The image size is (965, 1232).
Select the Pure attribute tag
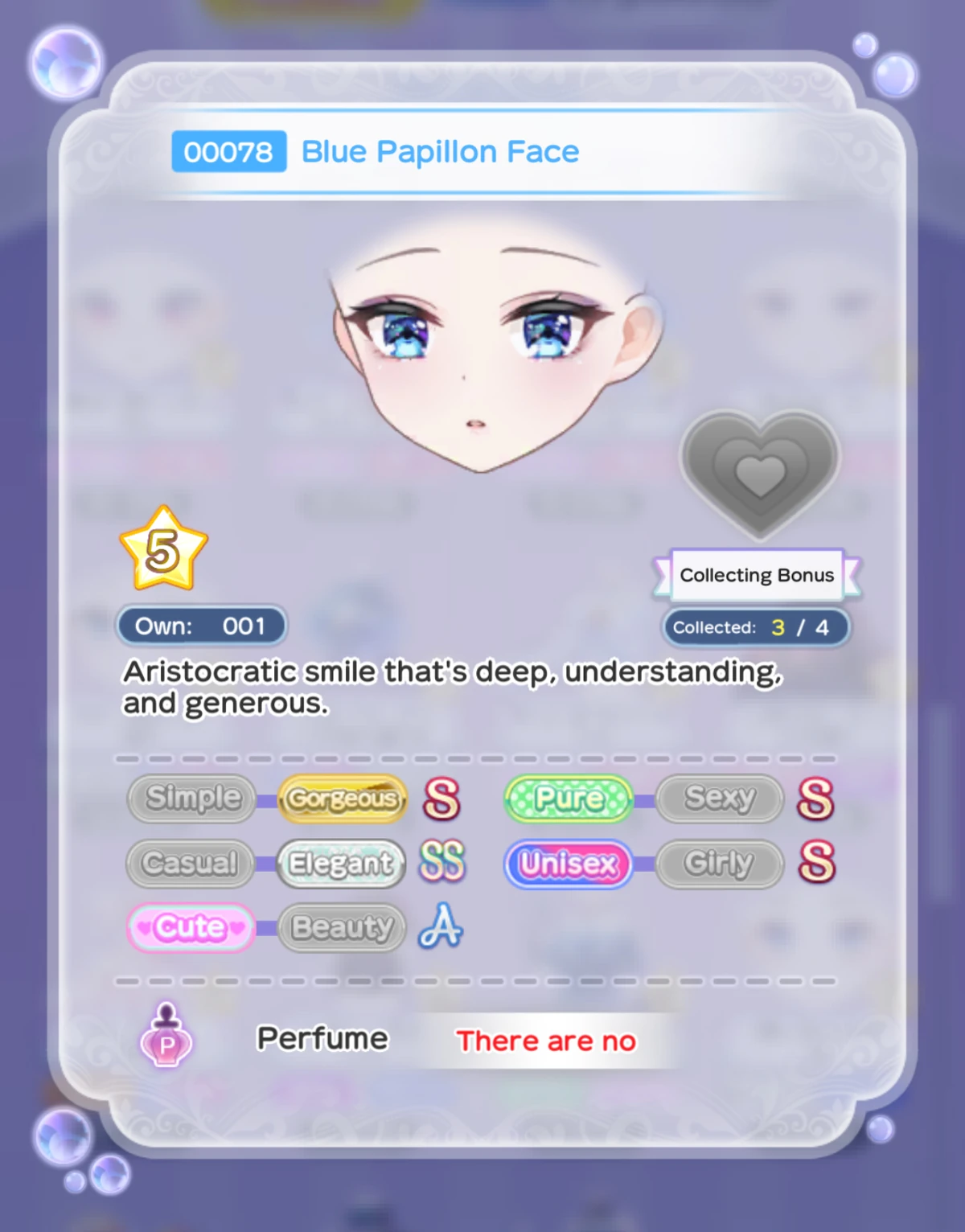[567, 799]
